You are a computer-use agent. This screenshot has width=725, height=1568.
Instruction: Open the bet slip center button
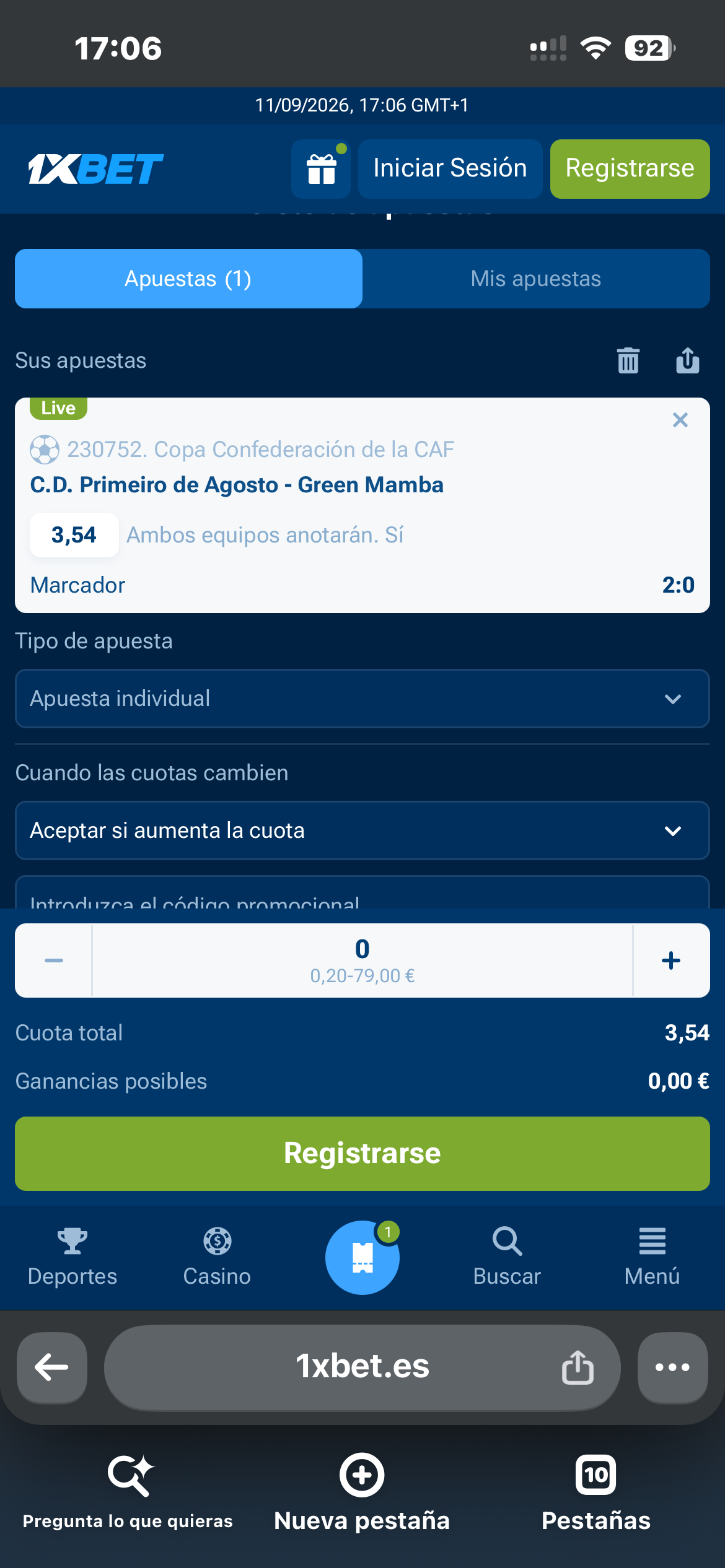click(362, 1257)
